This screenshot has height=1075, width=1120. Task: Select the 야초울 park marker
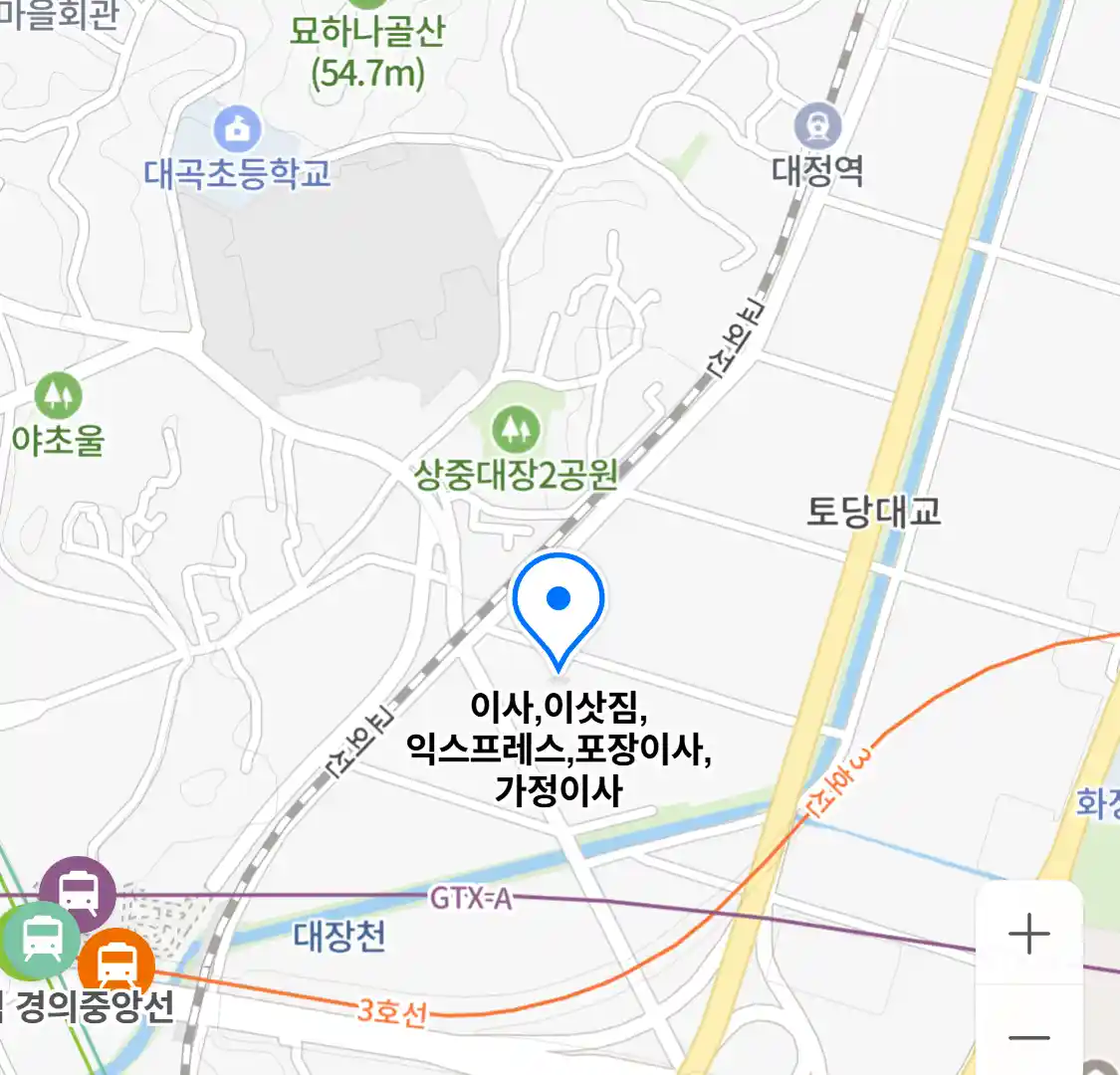58,395
